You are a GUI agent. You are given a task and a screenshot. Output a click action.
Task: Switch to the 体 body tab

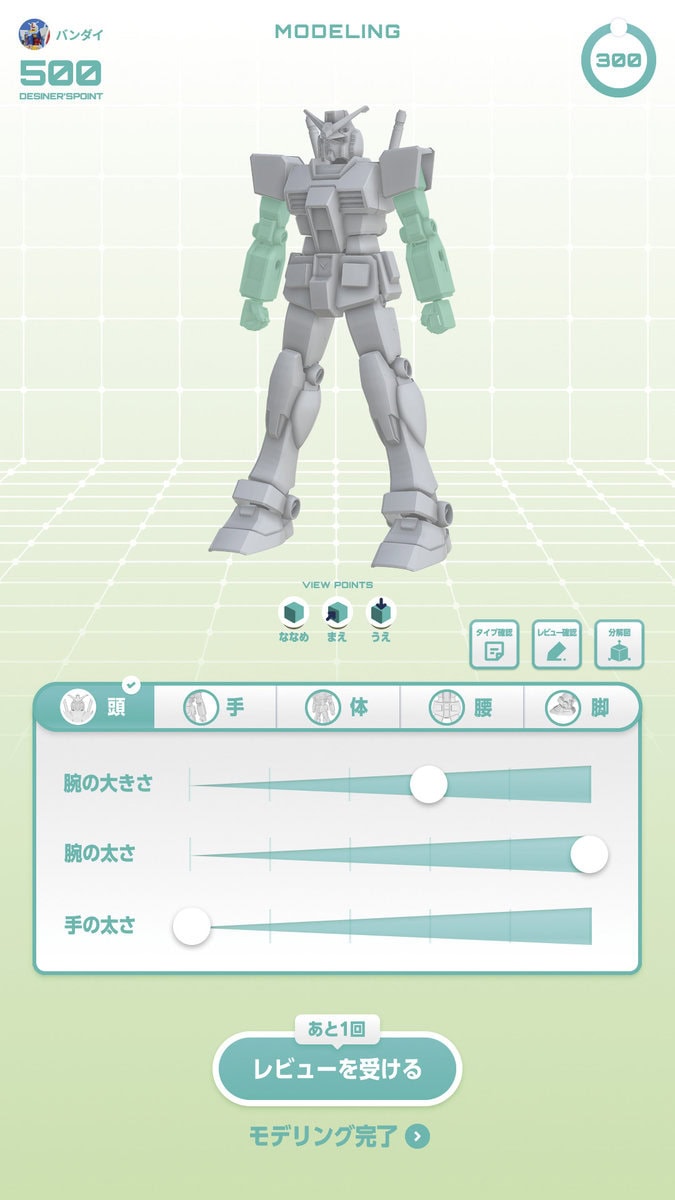coord(338,708)
